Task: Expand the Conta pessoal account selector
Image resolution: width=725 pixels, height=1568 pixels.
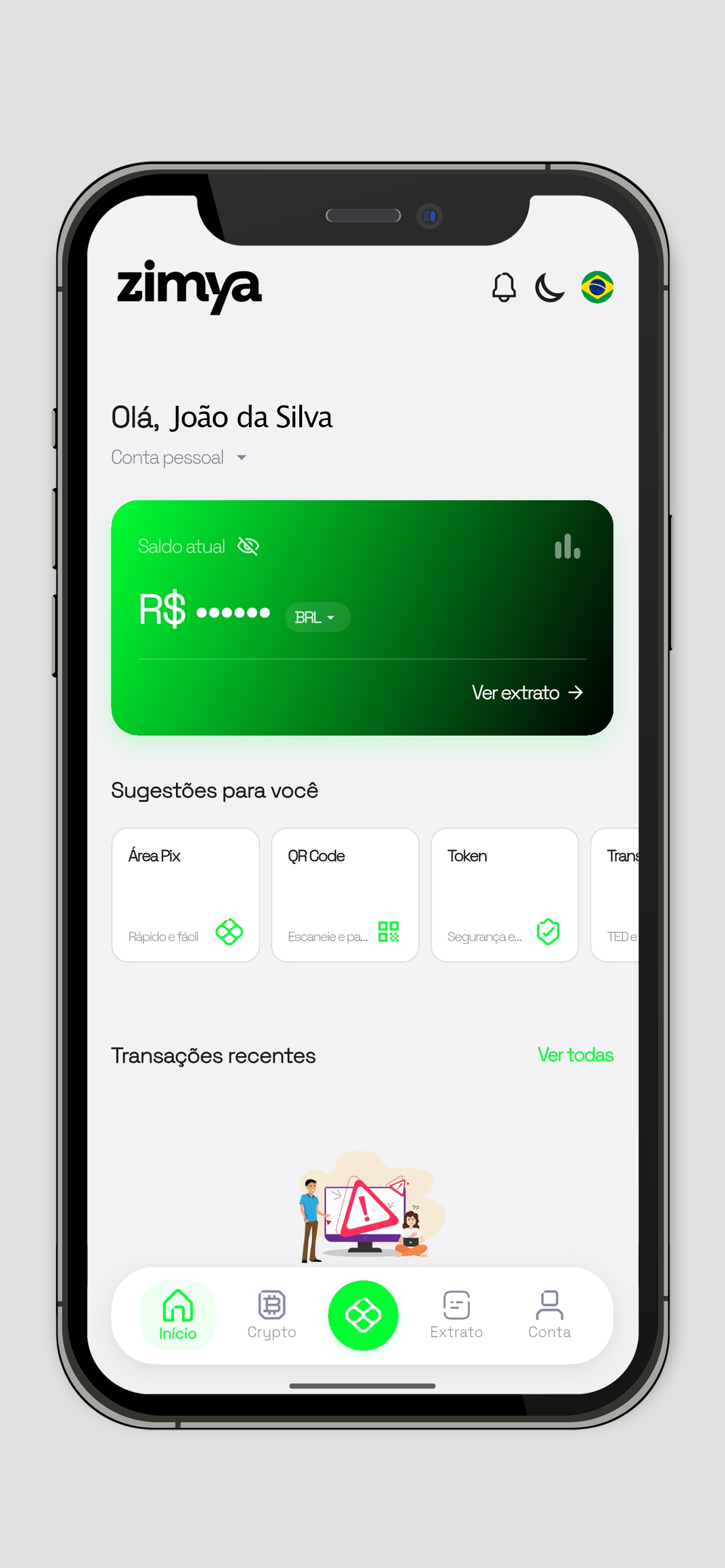Action: click(x=178, y=458)
